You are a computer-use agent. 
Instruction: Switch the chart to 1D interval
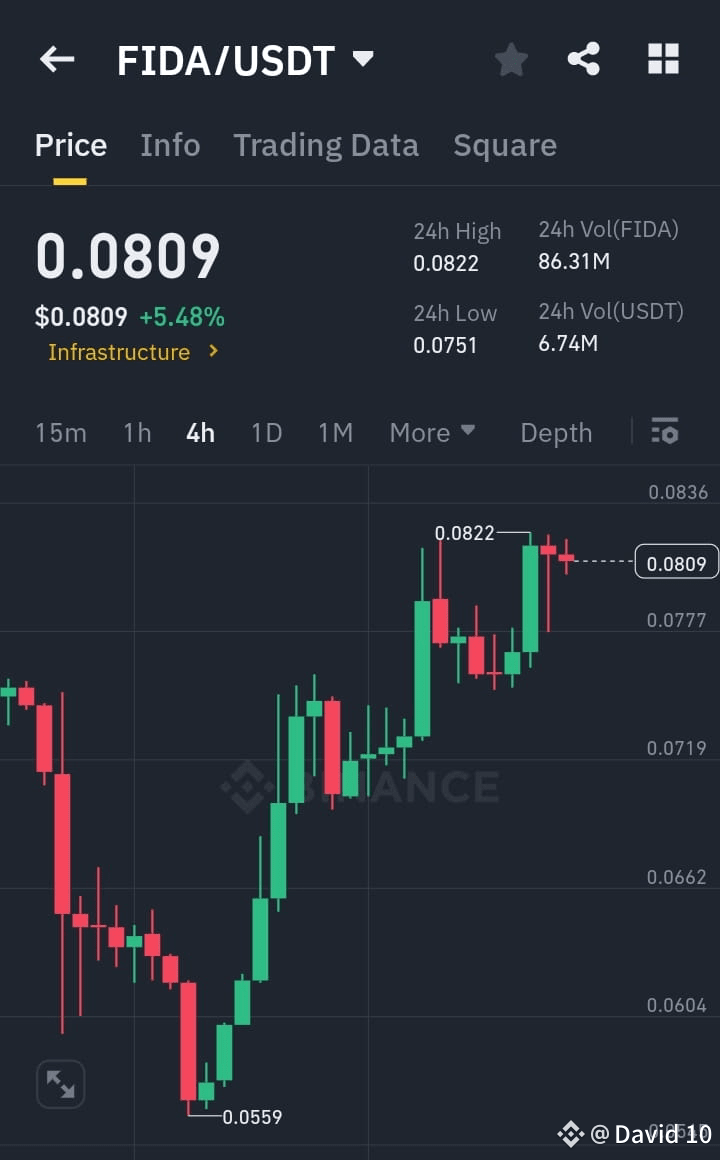(266, 432)
